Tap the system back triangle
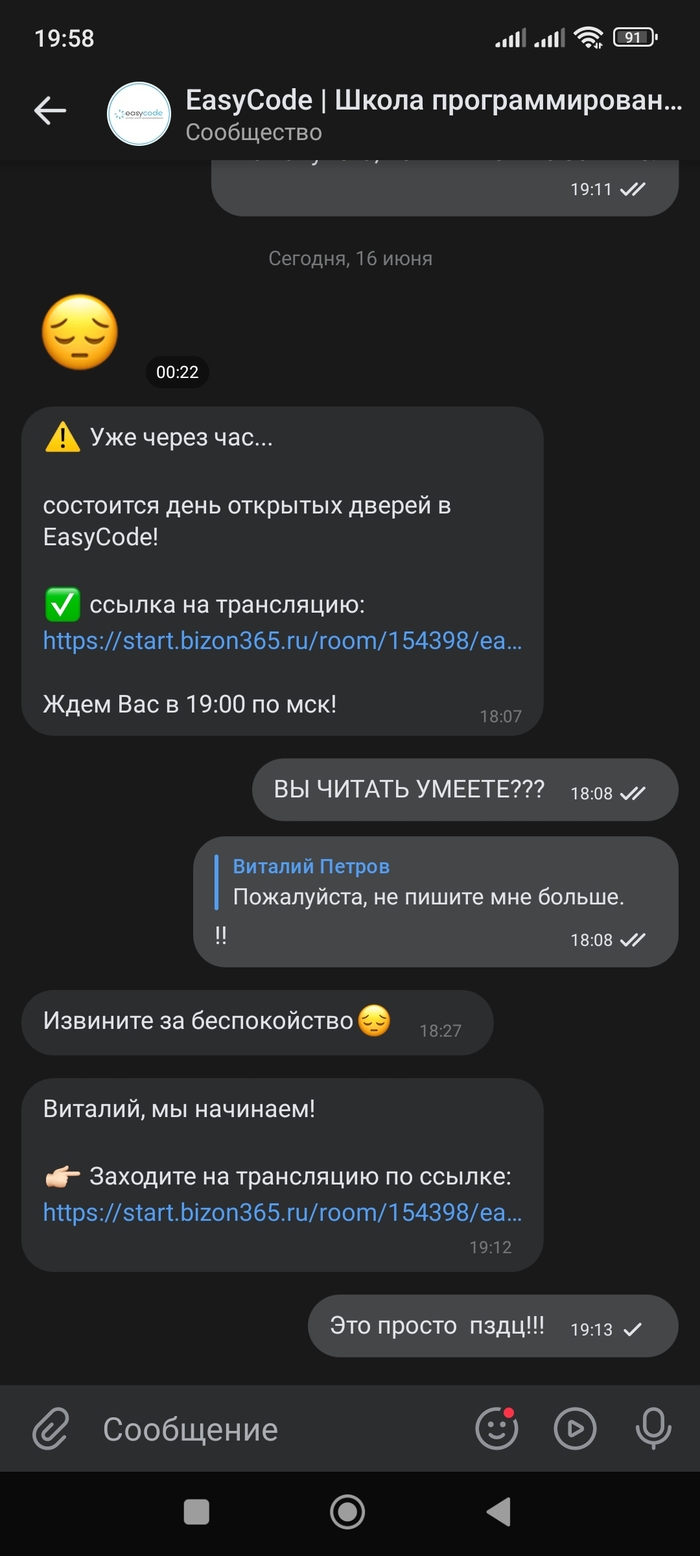 [x=498, y=1511]
